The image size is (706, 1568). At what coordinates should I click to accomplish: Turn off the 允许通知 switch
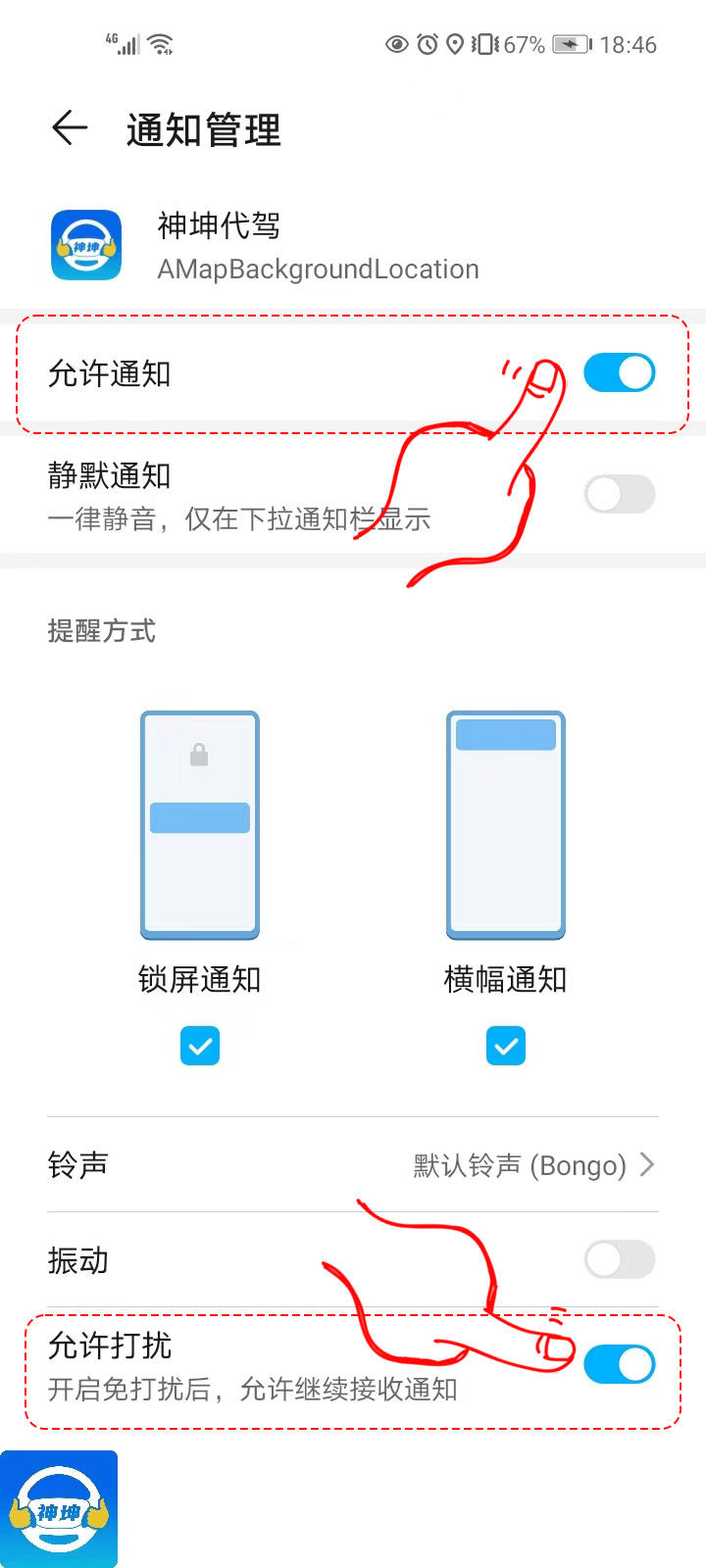click(x=619, y=373)
